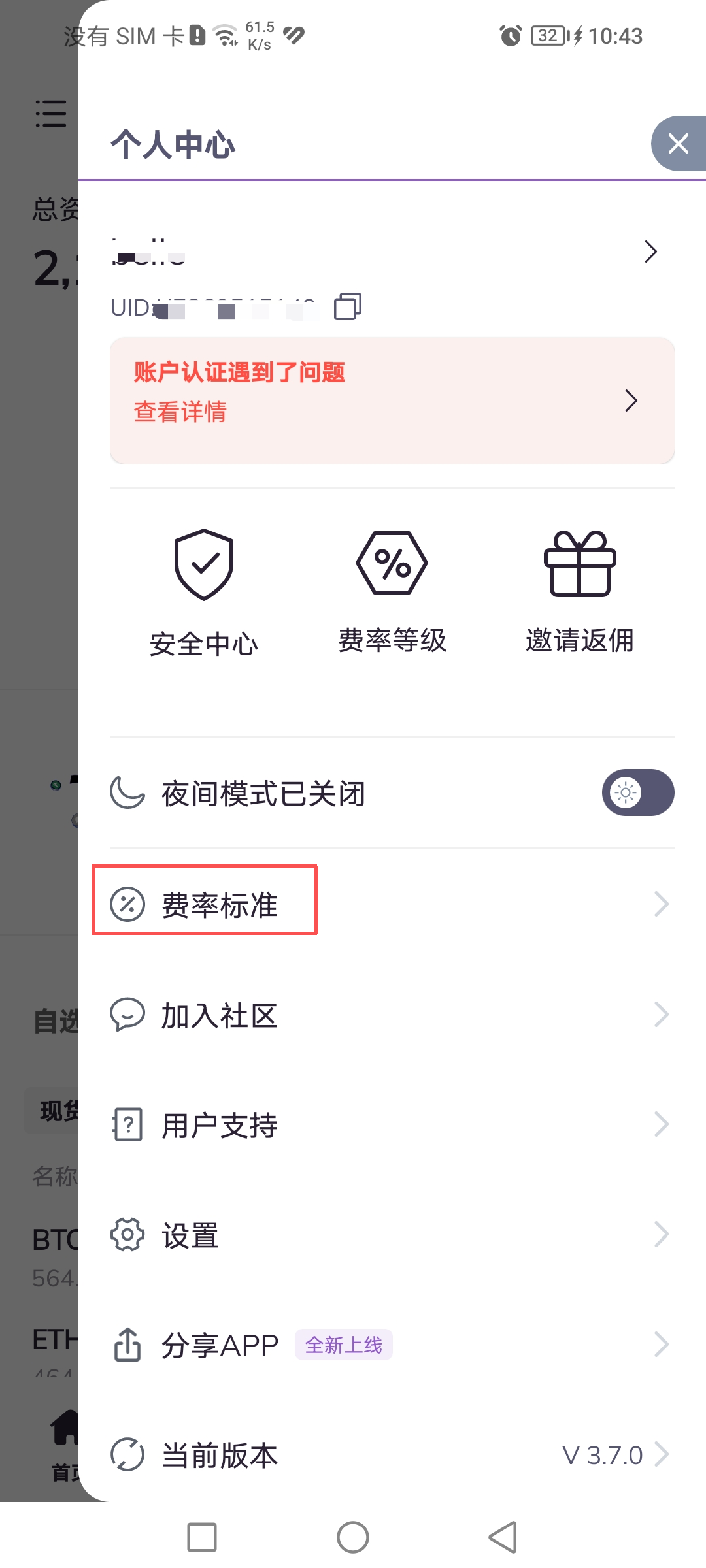Screen dimensions: 706x1568
Task: Open 用户支持
Action: 392,1125
